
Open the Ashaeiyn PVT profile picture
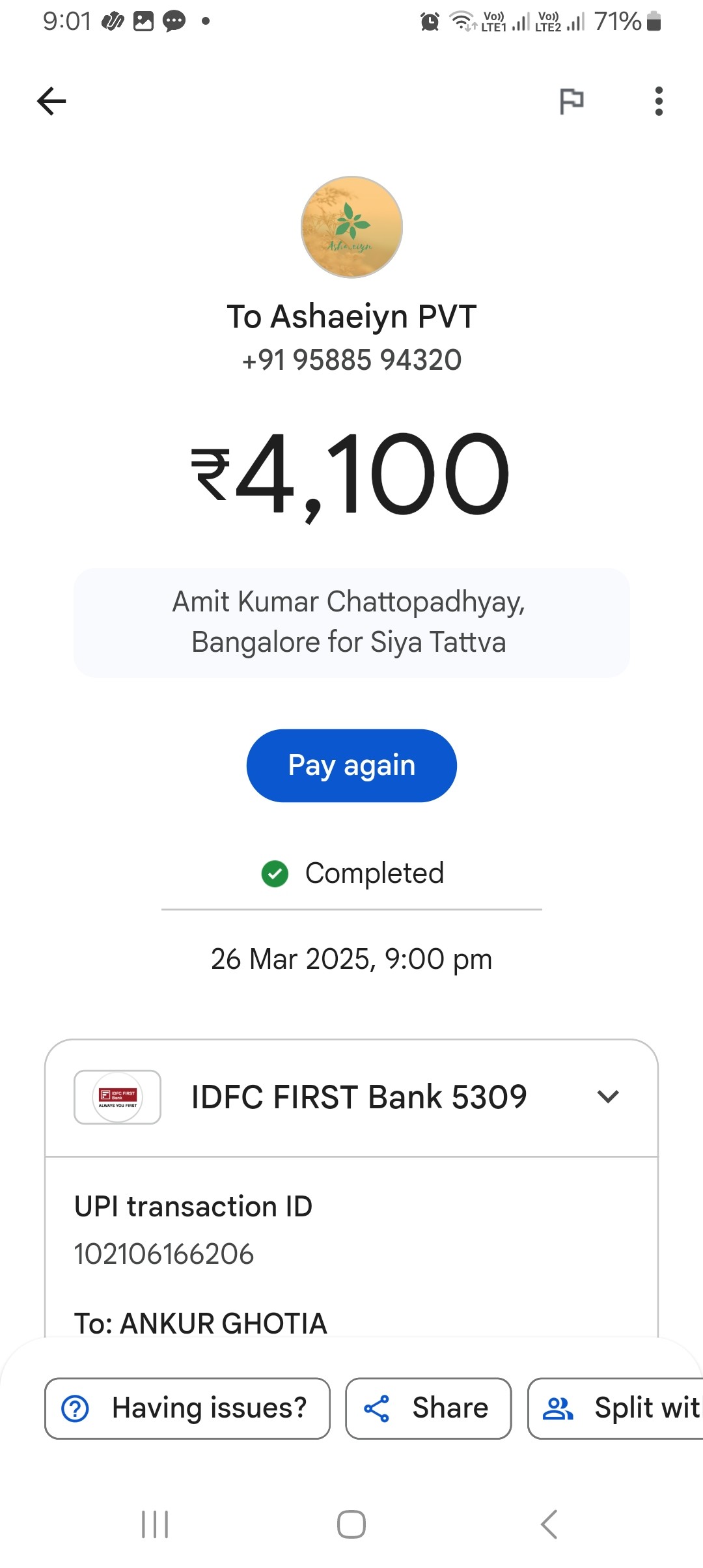pyautogui.click(x=351, y=227)
